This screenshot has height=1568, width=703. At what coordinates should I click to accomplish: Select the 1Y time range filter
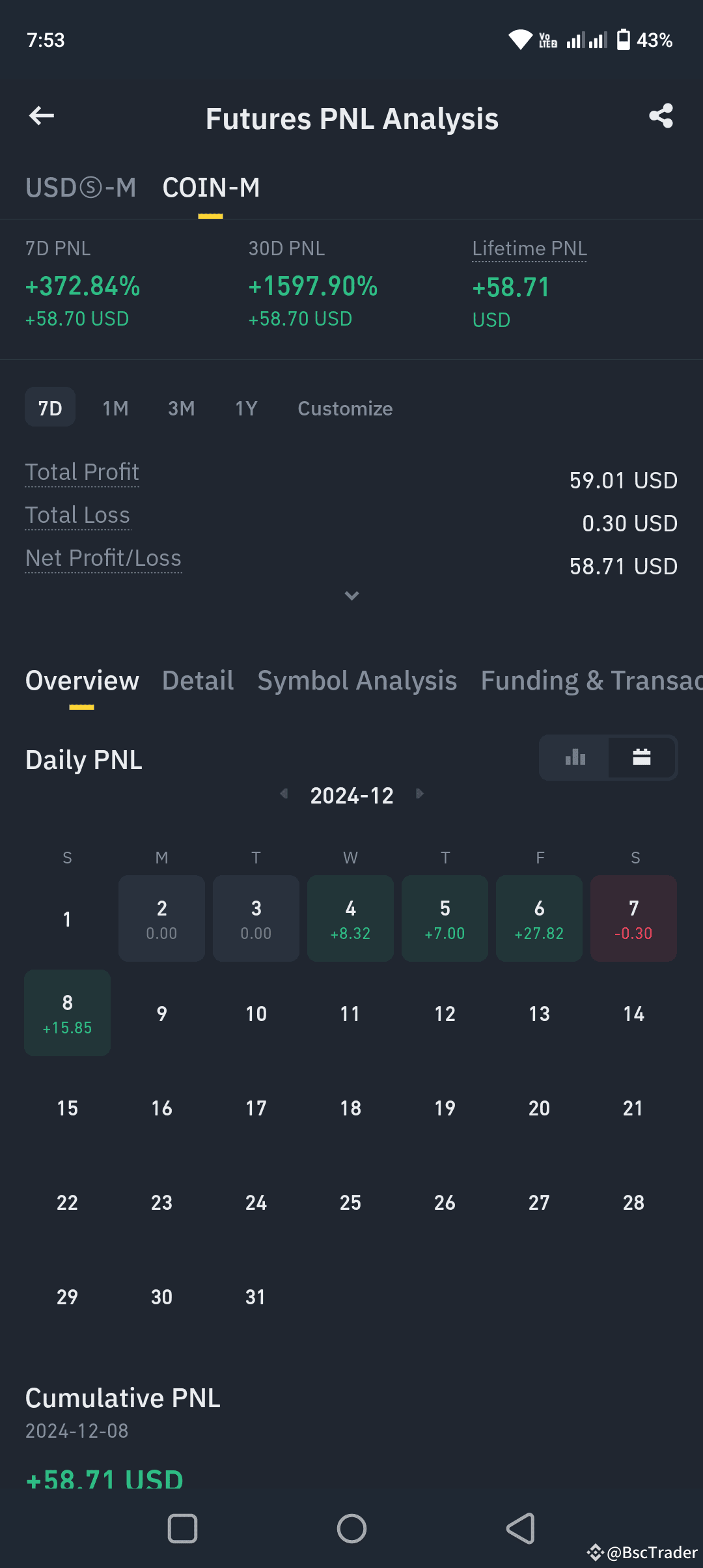246,408
